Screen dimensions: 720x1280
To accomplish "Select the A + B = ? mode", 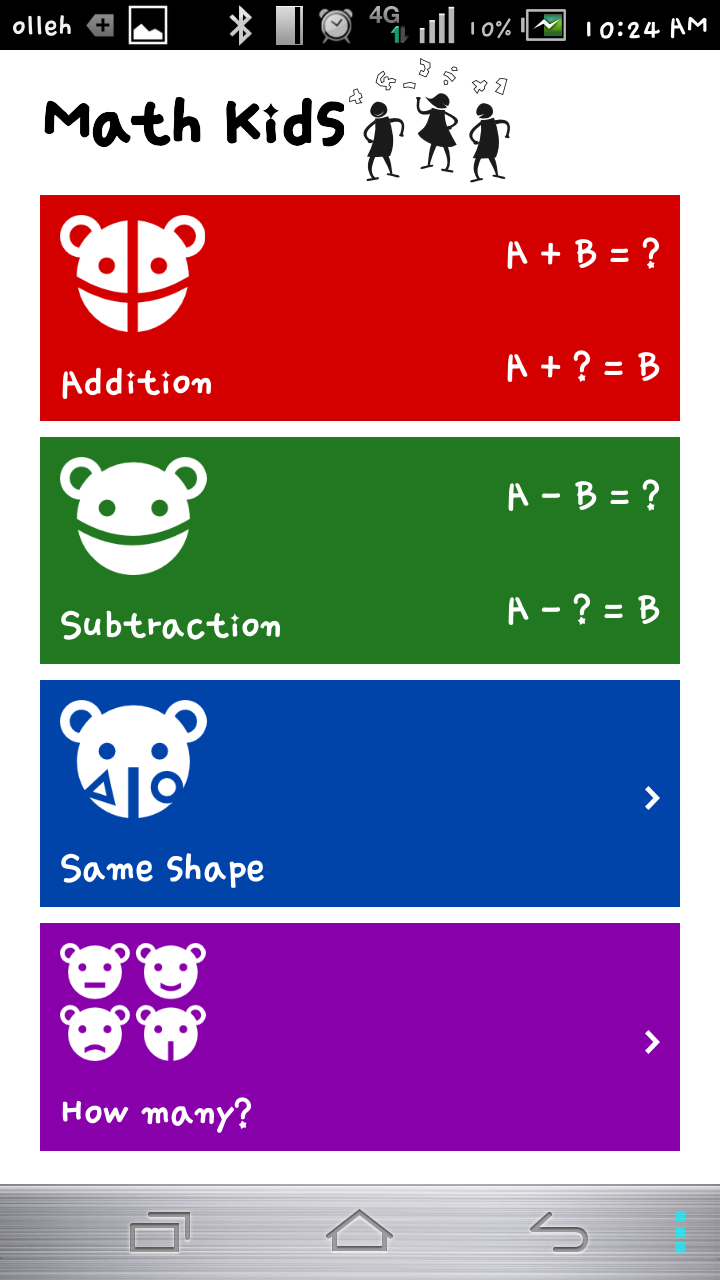I will pos(584,253).
